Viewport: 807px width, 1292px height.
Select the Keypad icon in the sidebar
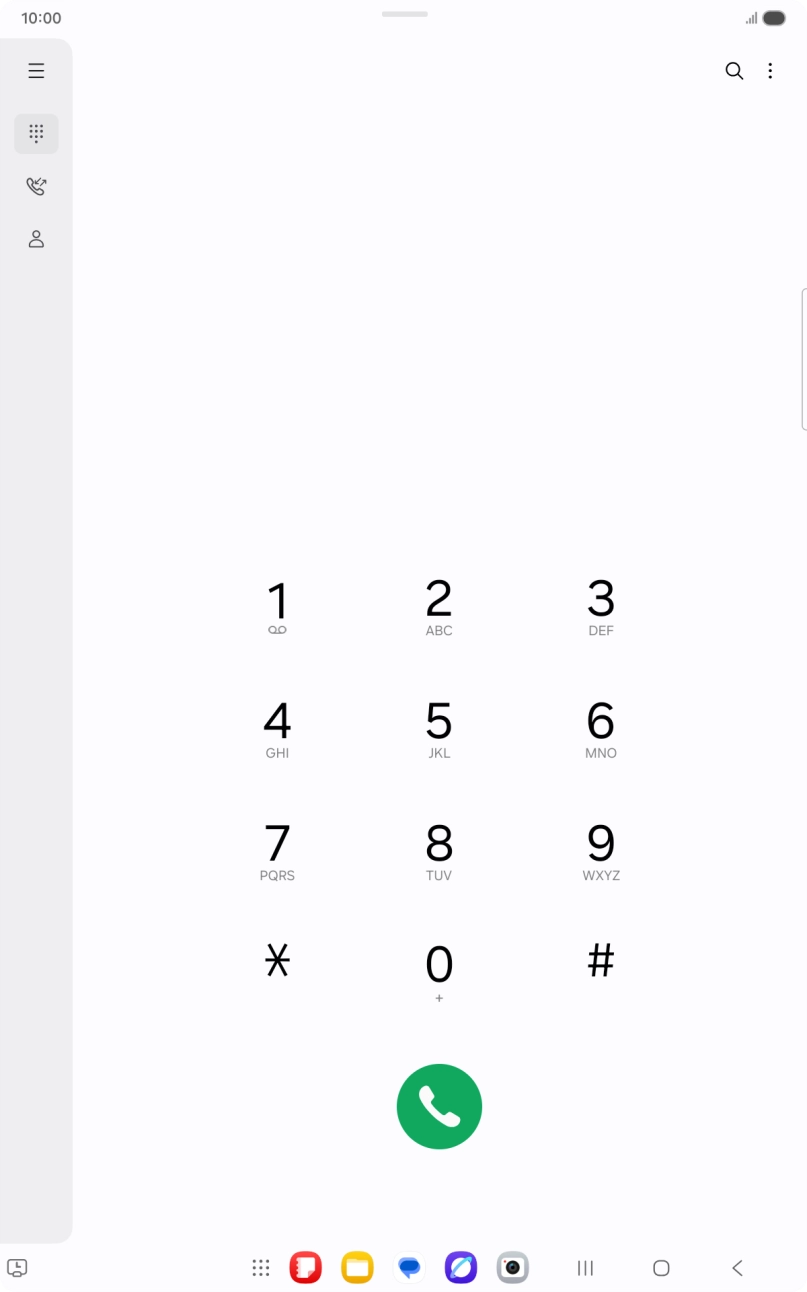36,133
